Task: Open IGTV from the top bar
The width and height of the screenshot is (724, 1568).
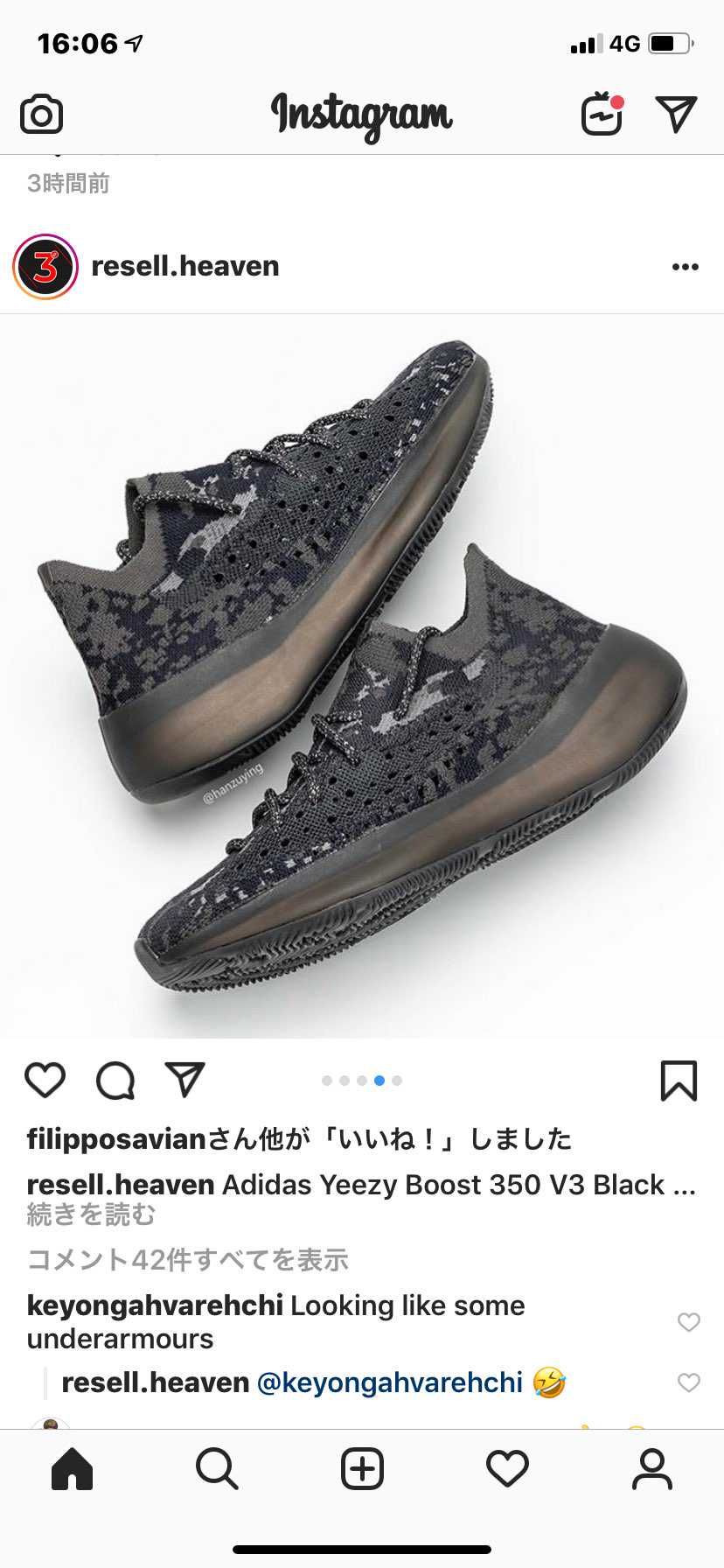Action: click(602, 114)
